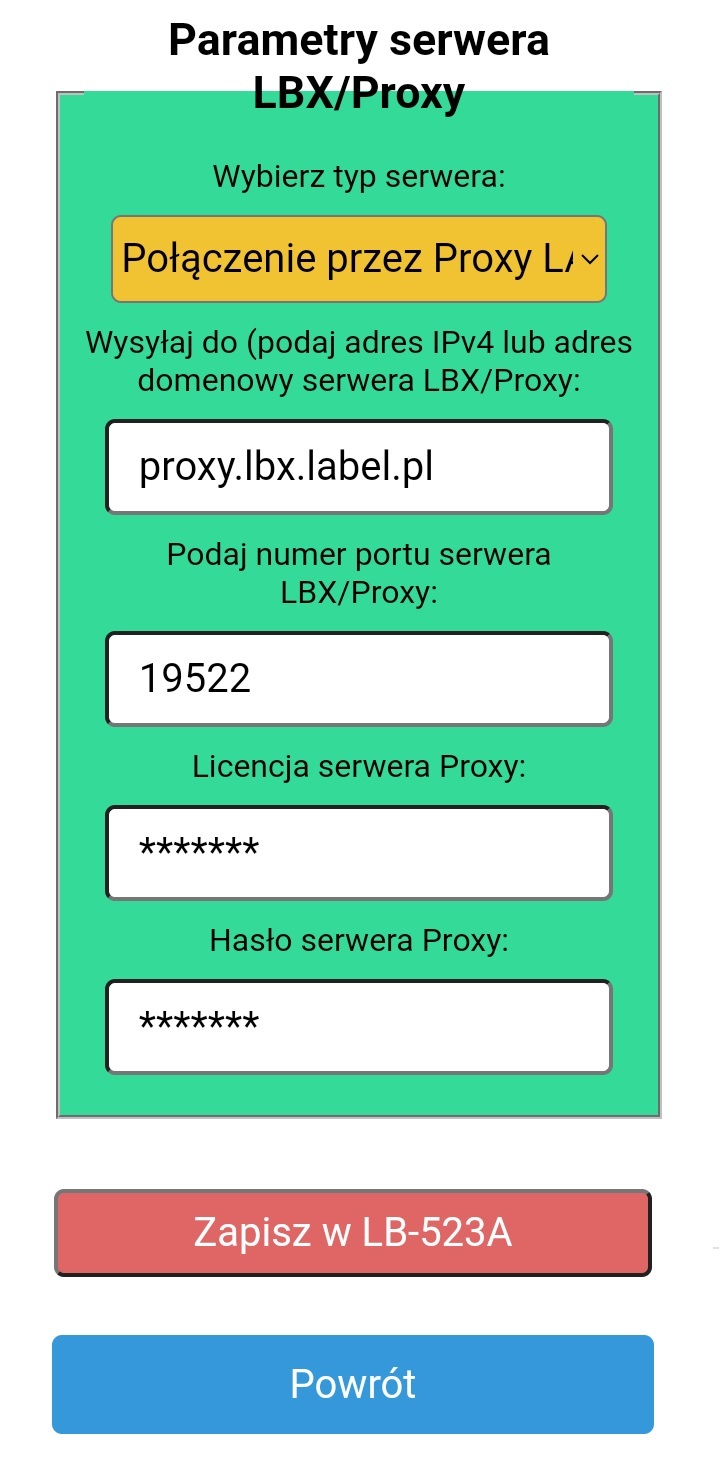Tap the port number field showing 19522
Image resolution: width=720 pixels, height=1473 pixels.
tap(359, 679)
